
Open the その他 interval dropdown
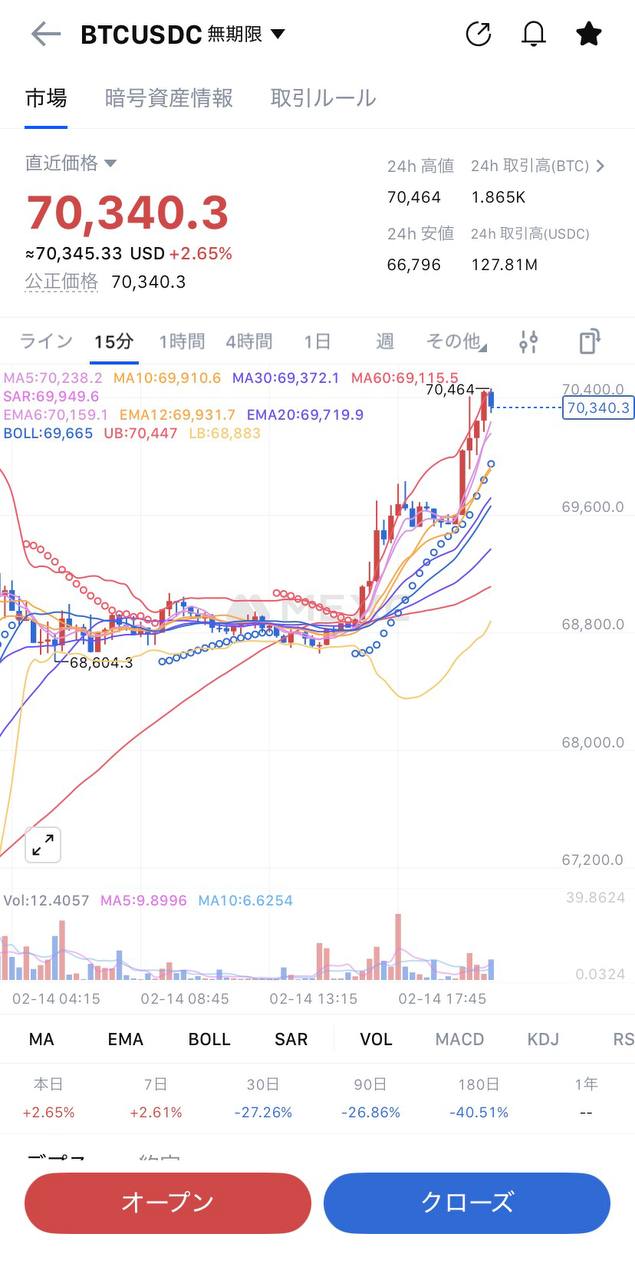(x=456, y=341)
